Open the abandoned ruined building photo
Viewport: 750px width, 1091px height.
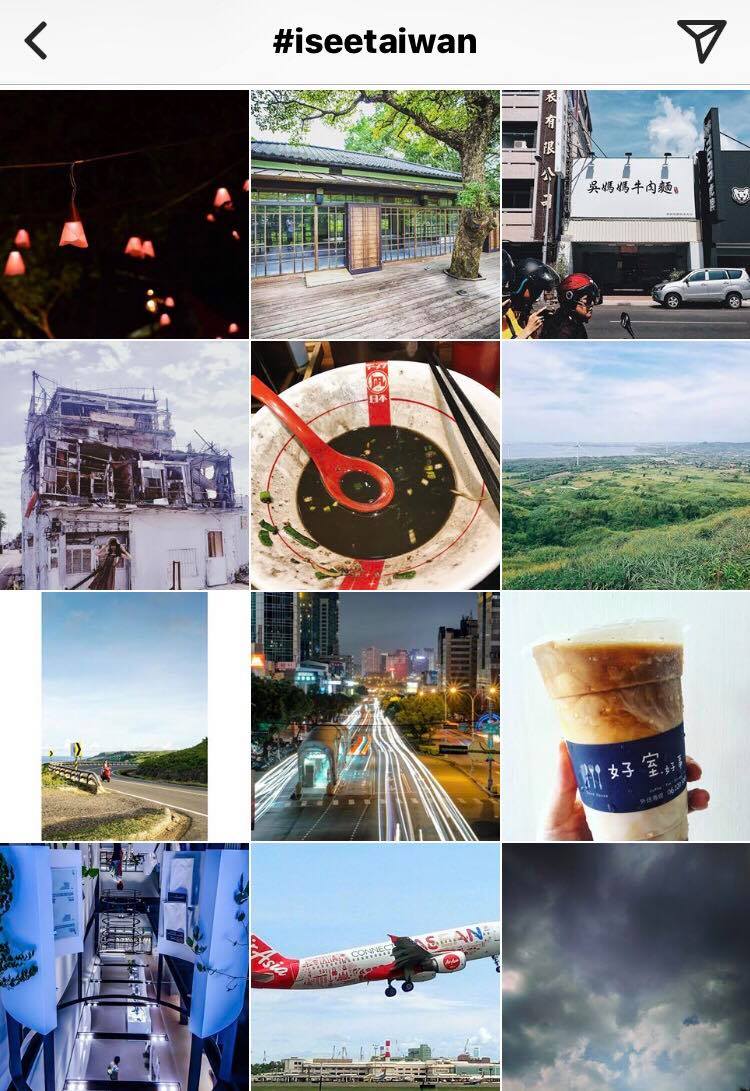124,465
